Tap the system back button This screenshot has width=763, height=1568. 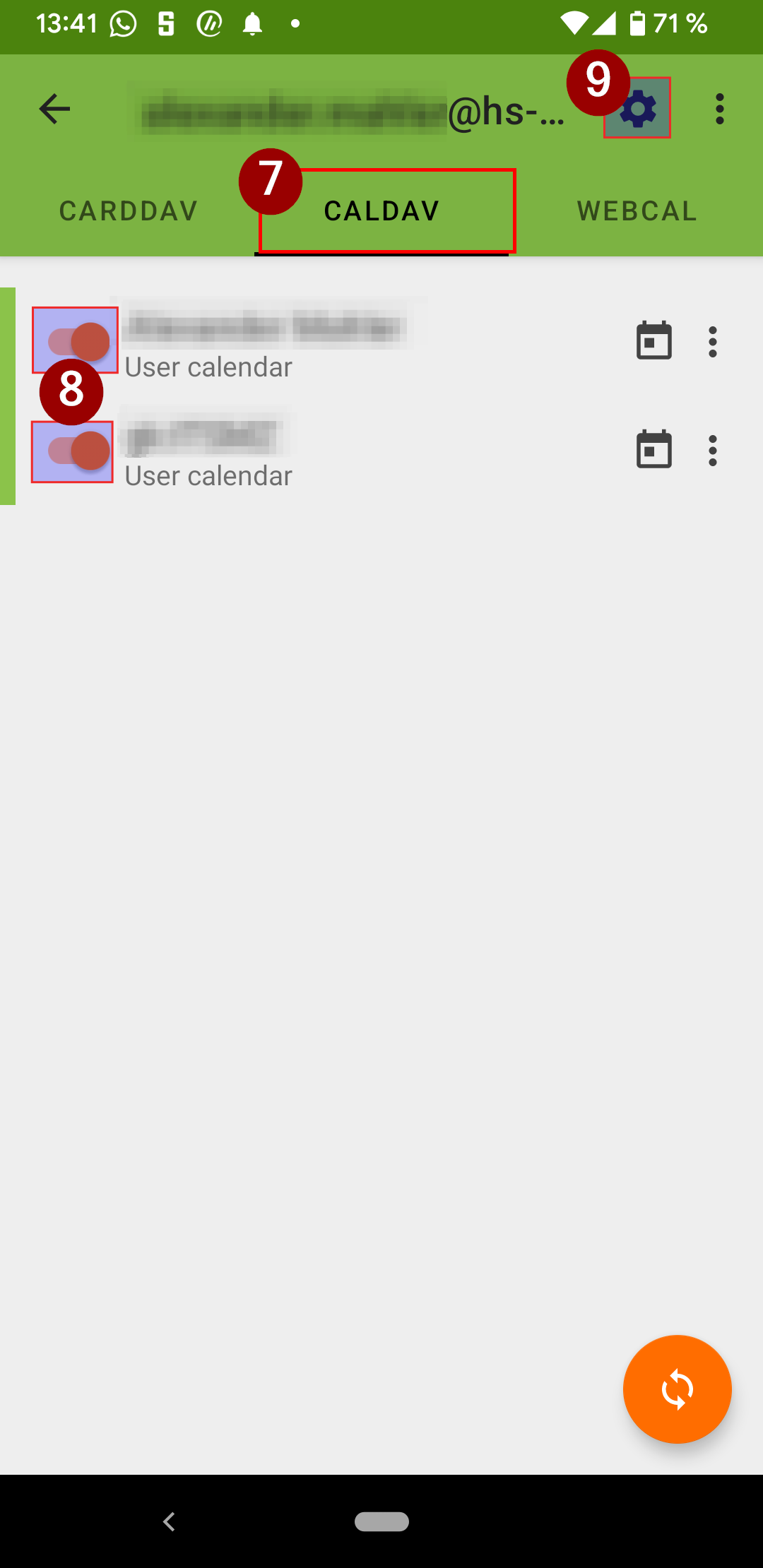(x=169, y=1521)
